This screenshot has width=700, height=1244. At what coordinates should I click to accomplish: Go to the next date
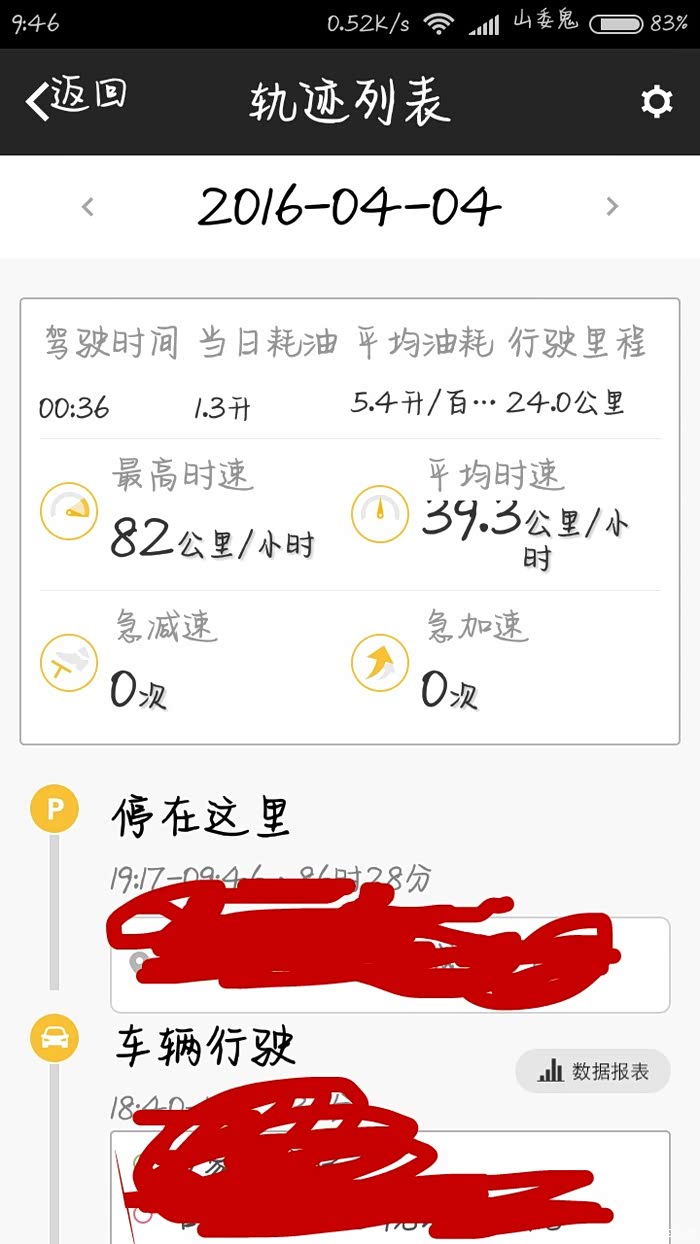(612, 207)
